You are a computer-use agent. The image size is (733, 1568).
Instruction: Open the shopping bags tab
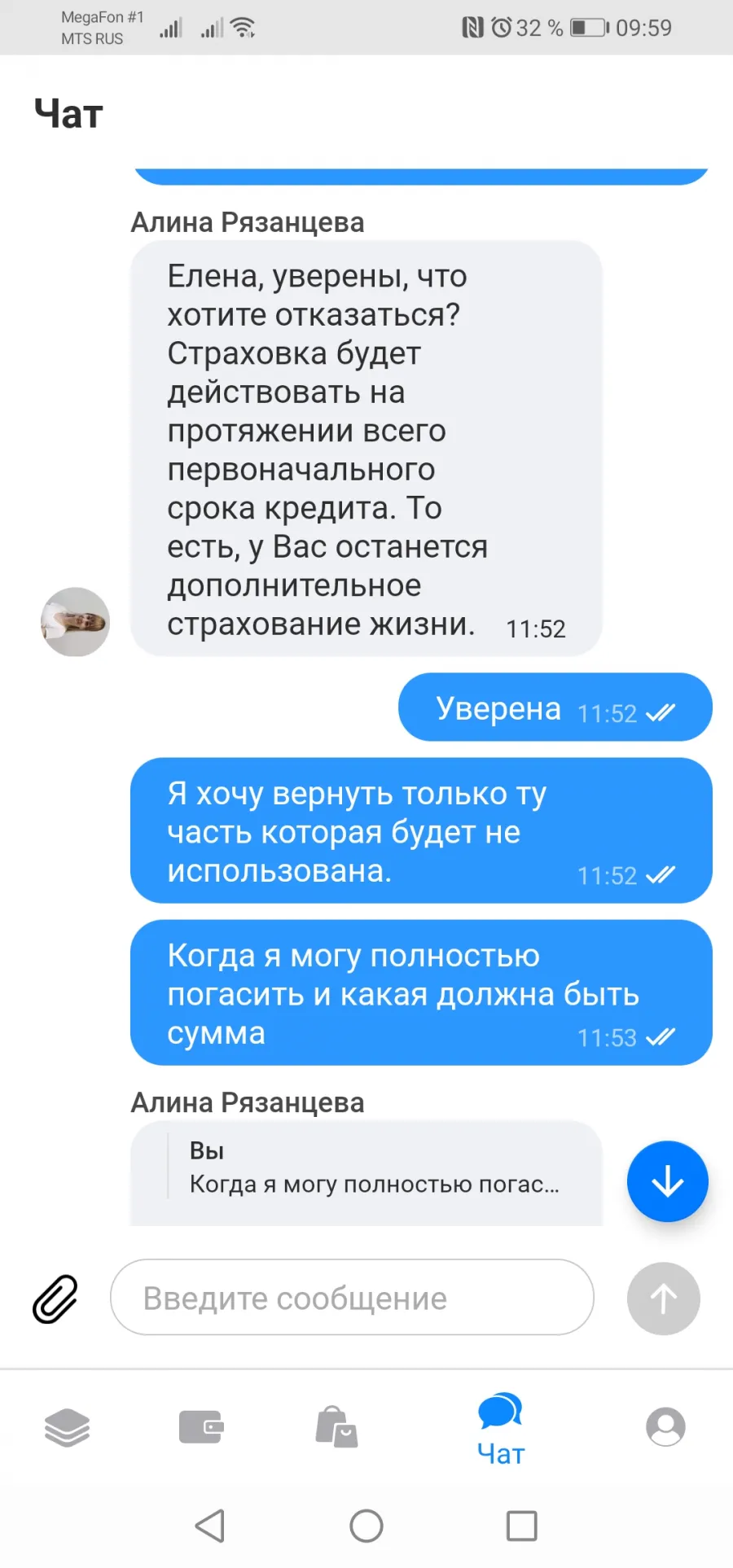click(x=336, y=1426)
